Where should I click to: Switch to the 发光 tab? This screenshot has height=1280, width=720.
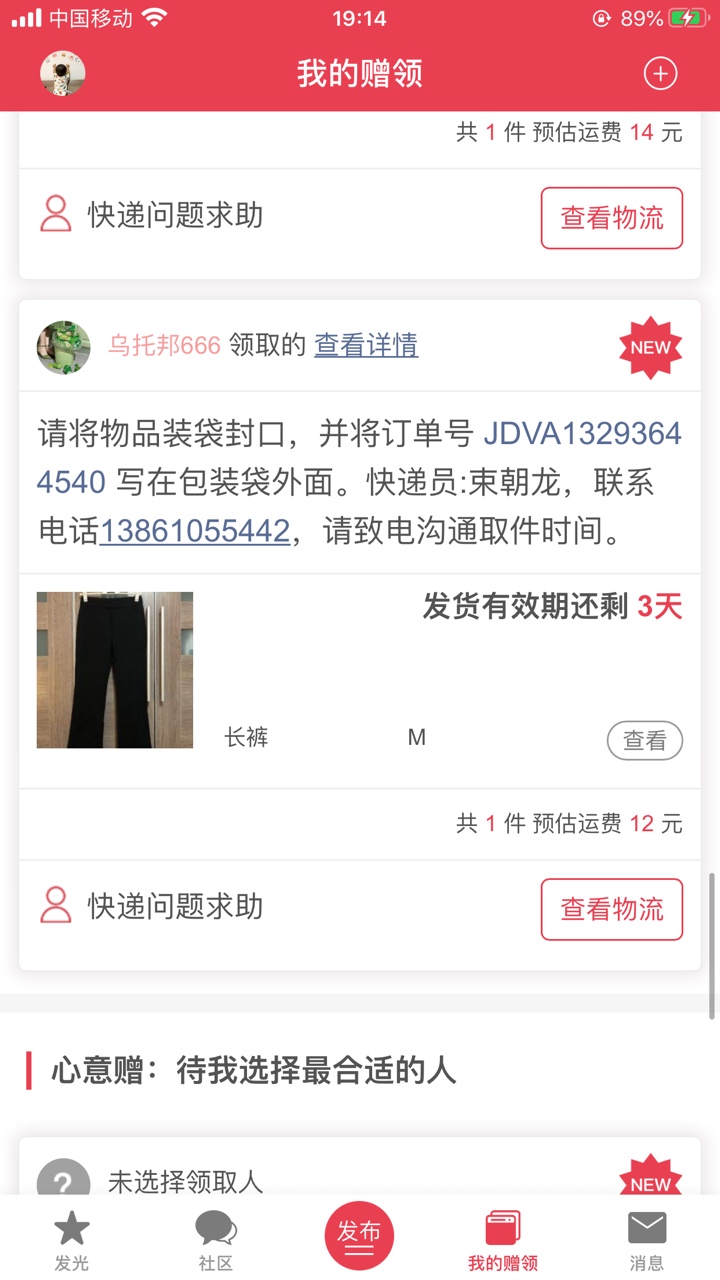[x=72, y=1240]
